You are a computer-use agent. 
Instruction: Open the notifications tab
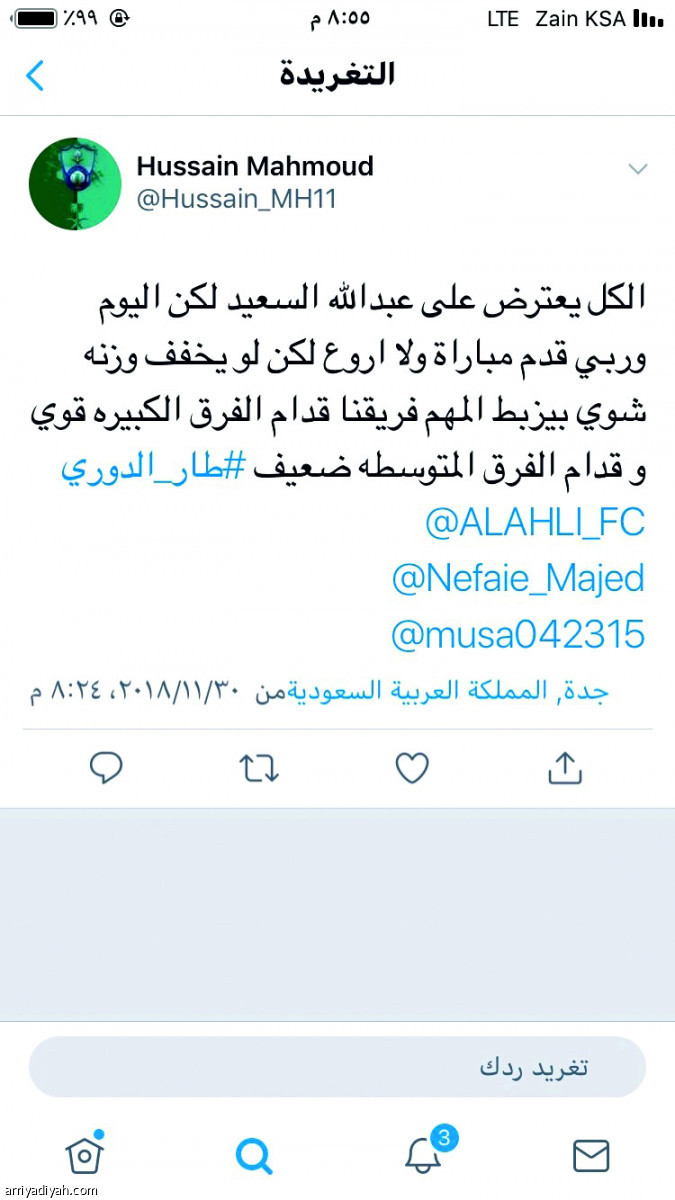[424, 1155]
